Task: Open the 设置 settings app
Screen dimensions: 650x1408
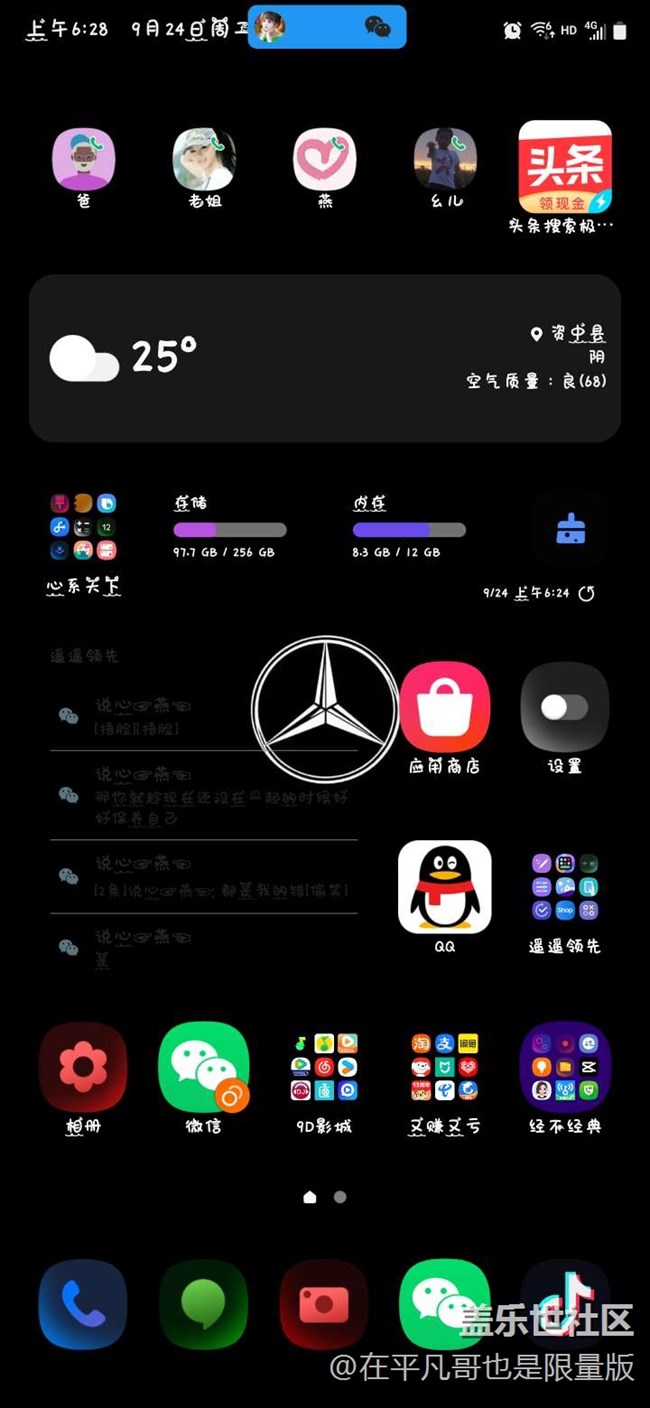Action: click(565, 706)
